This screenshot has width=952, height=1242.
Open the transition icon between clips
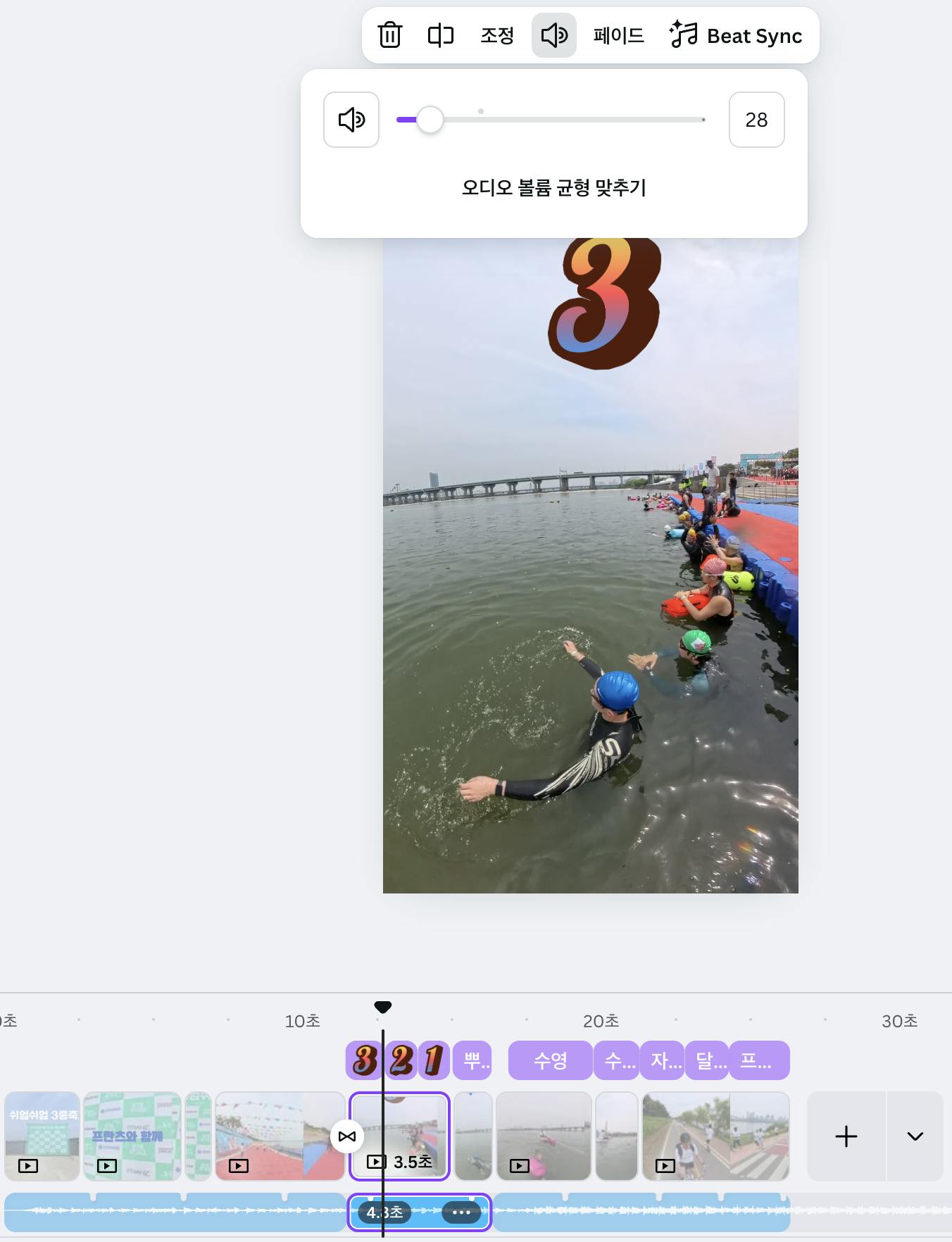(x=347, y=1136)
